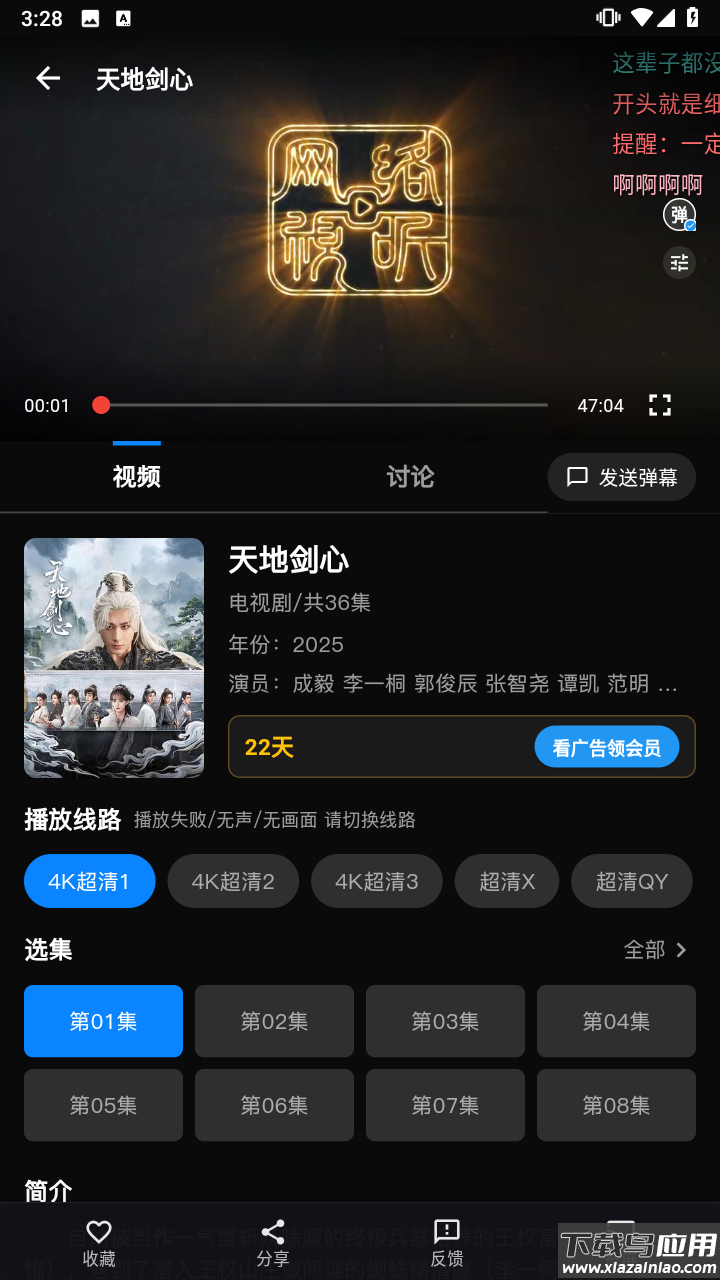The height and width of the screenshot is (1280, 720).
Task: Add the show to 收藏 favorites
Action: tap(99, 1243)
